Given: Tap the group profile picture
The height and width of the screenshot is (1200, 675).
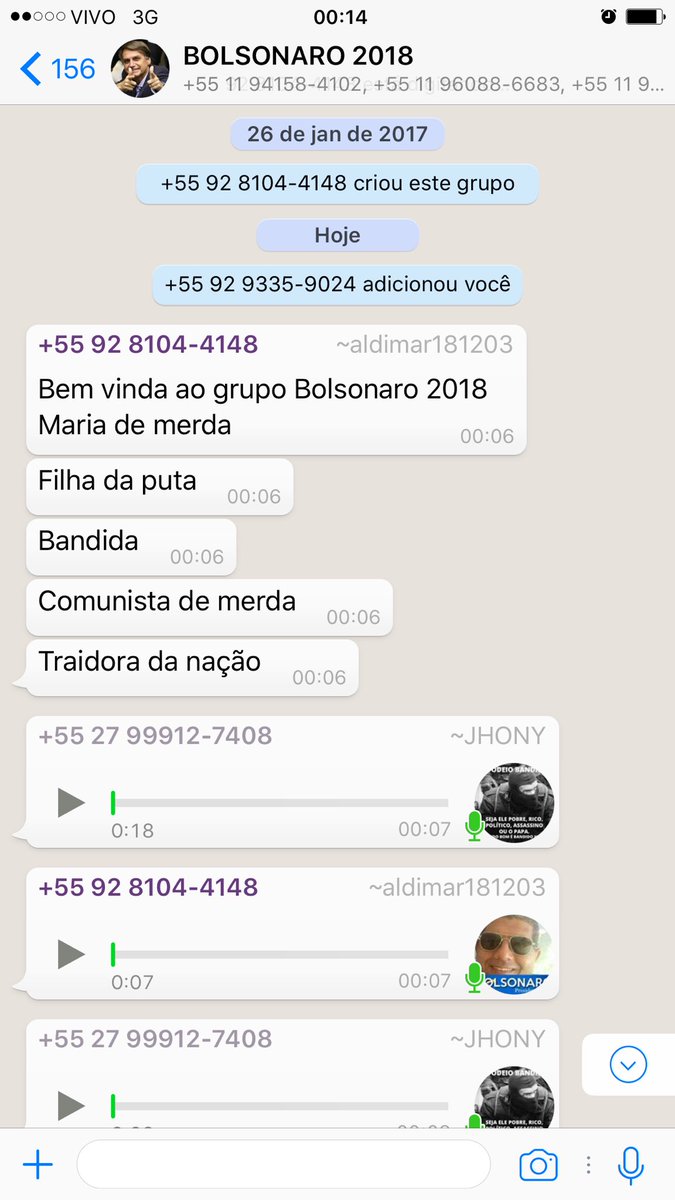Looking at the screenshot, I should 140,69.
